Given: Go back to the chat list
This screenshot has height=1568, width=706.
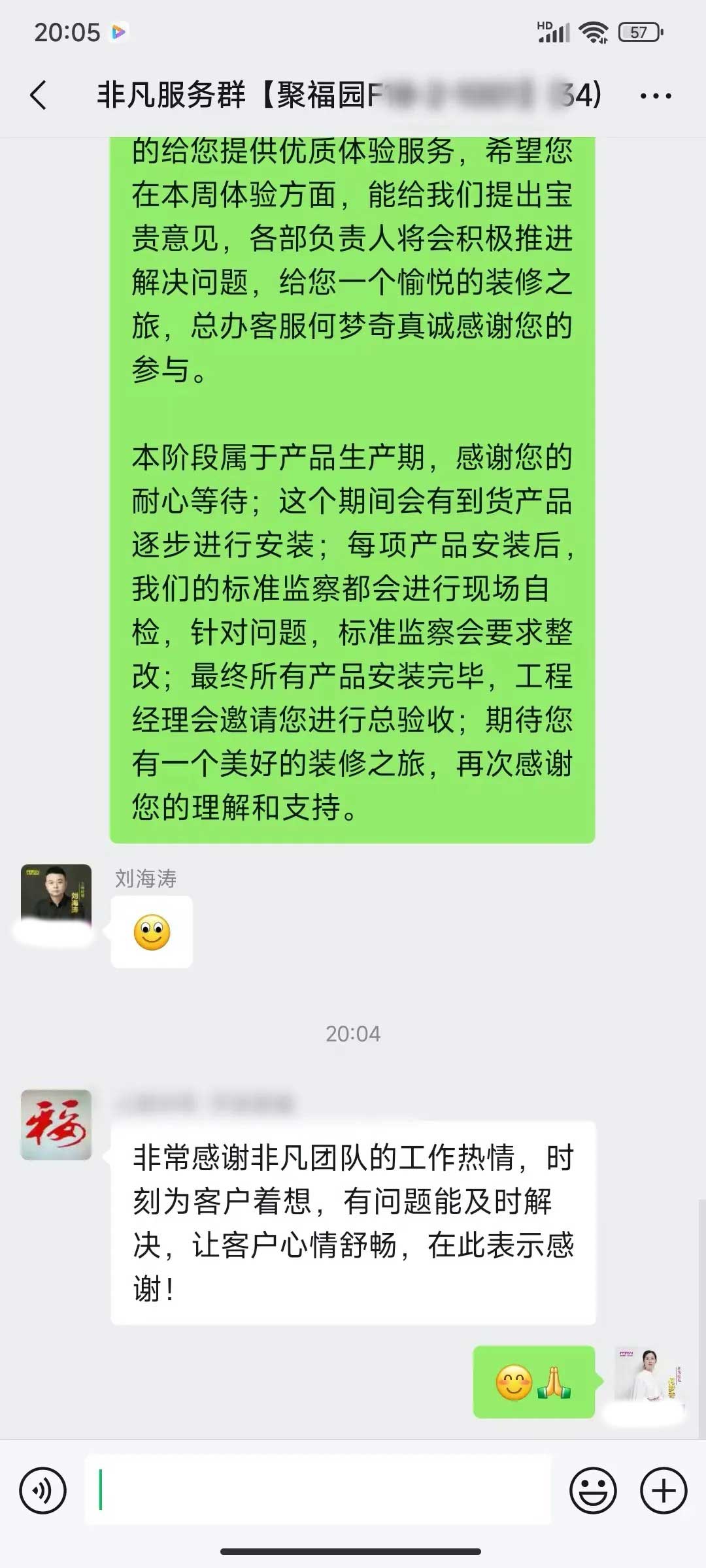Looking at the screenshot, I should pos(39,95).
